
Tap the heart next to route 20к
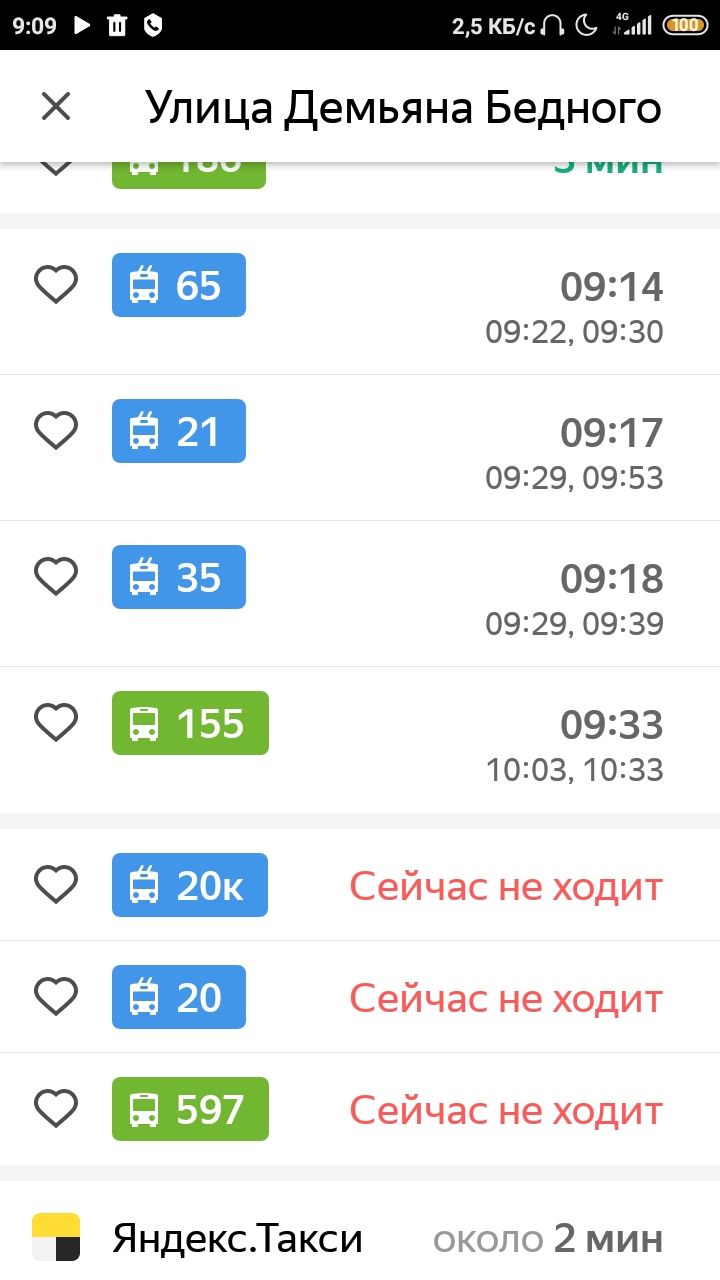pyautogui.click(x=56, y=885)
